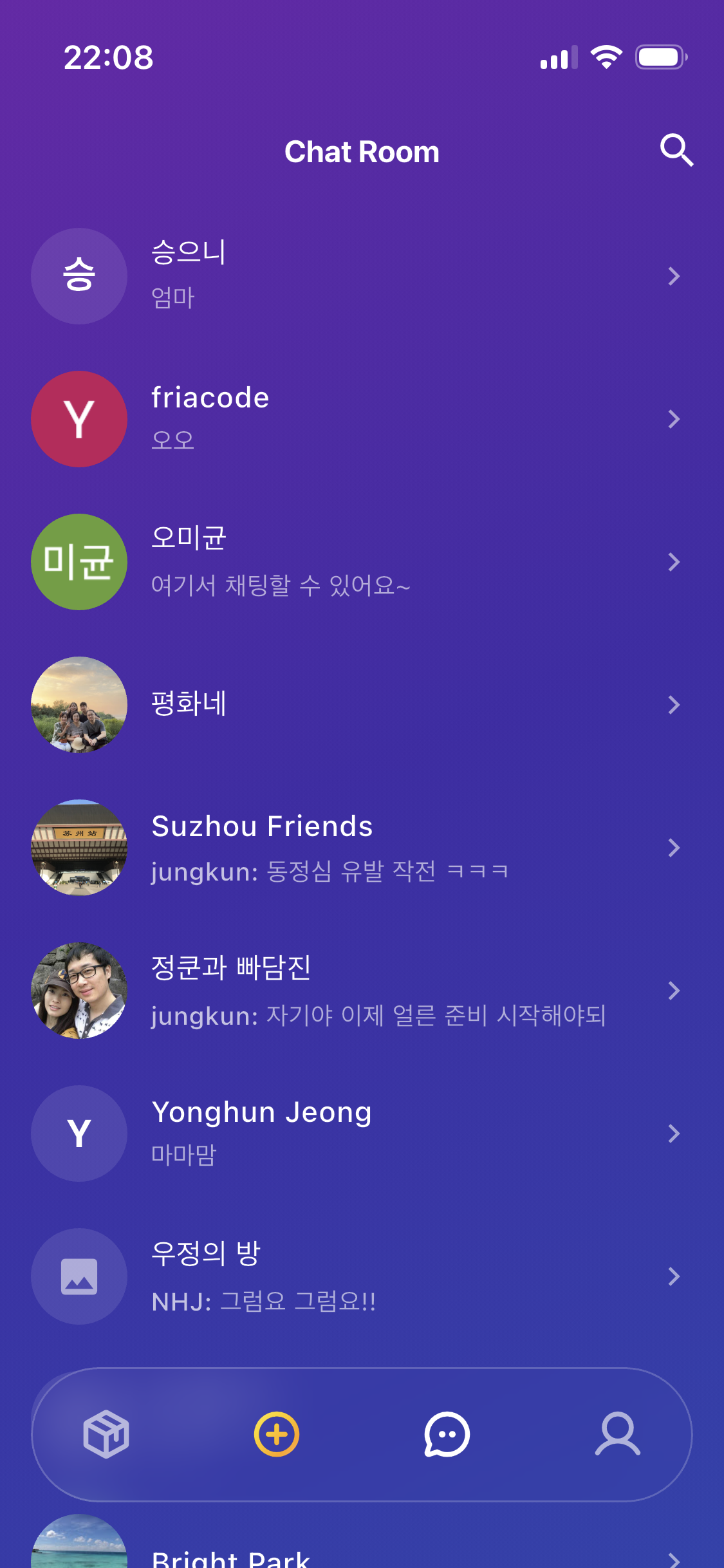The width and height of the screenshot is (724, 1568).
Task: Open the Suzhou Friends group chat
Action: pyautogui.click(x=360, y=847)
